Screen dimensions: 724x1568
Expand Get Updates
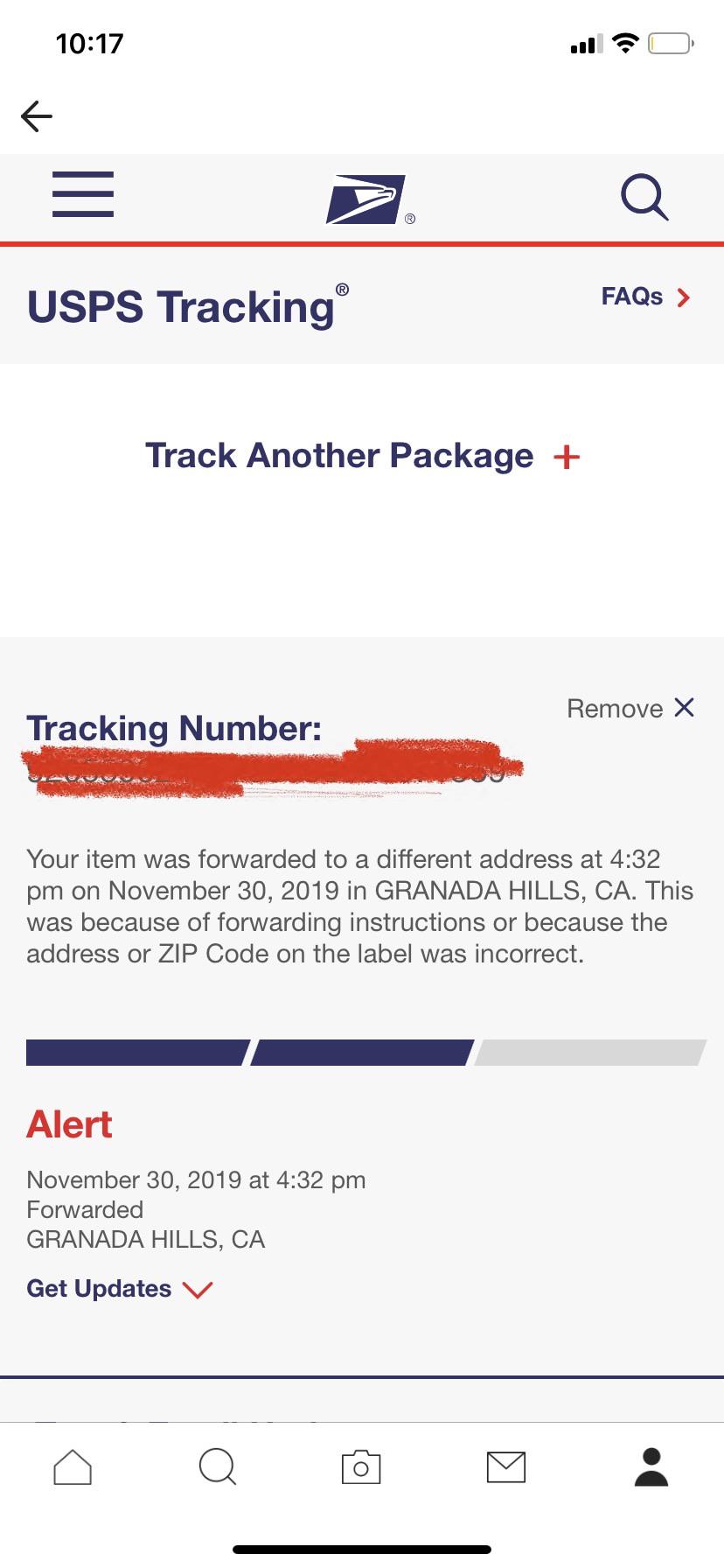(120, 1289)
